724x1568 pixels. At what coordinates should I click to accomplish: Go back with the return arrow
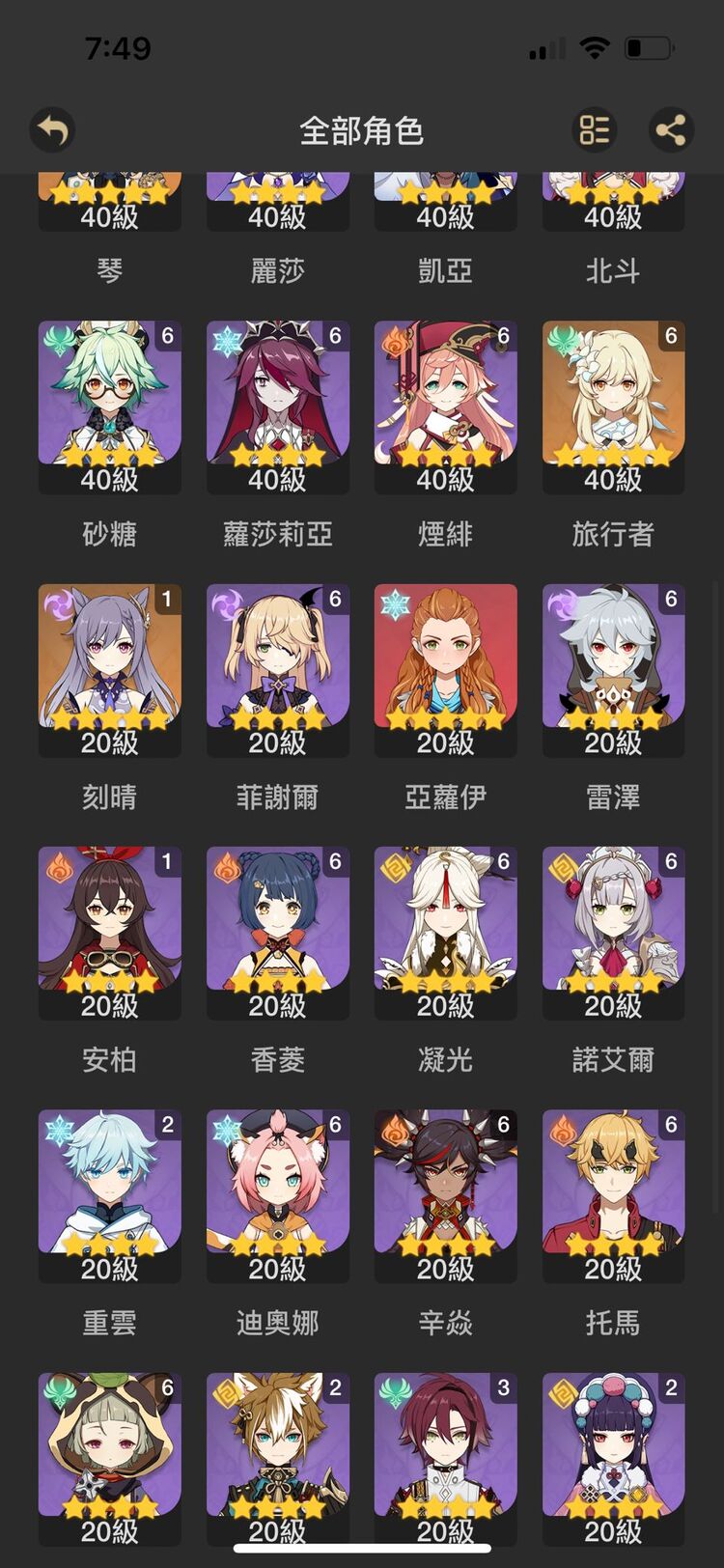pos(52,129)
